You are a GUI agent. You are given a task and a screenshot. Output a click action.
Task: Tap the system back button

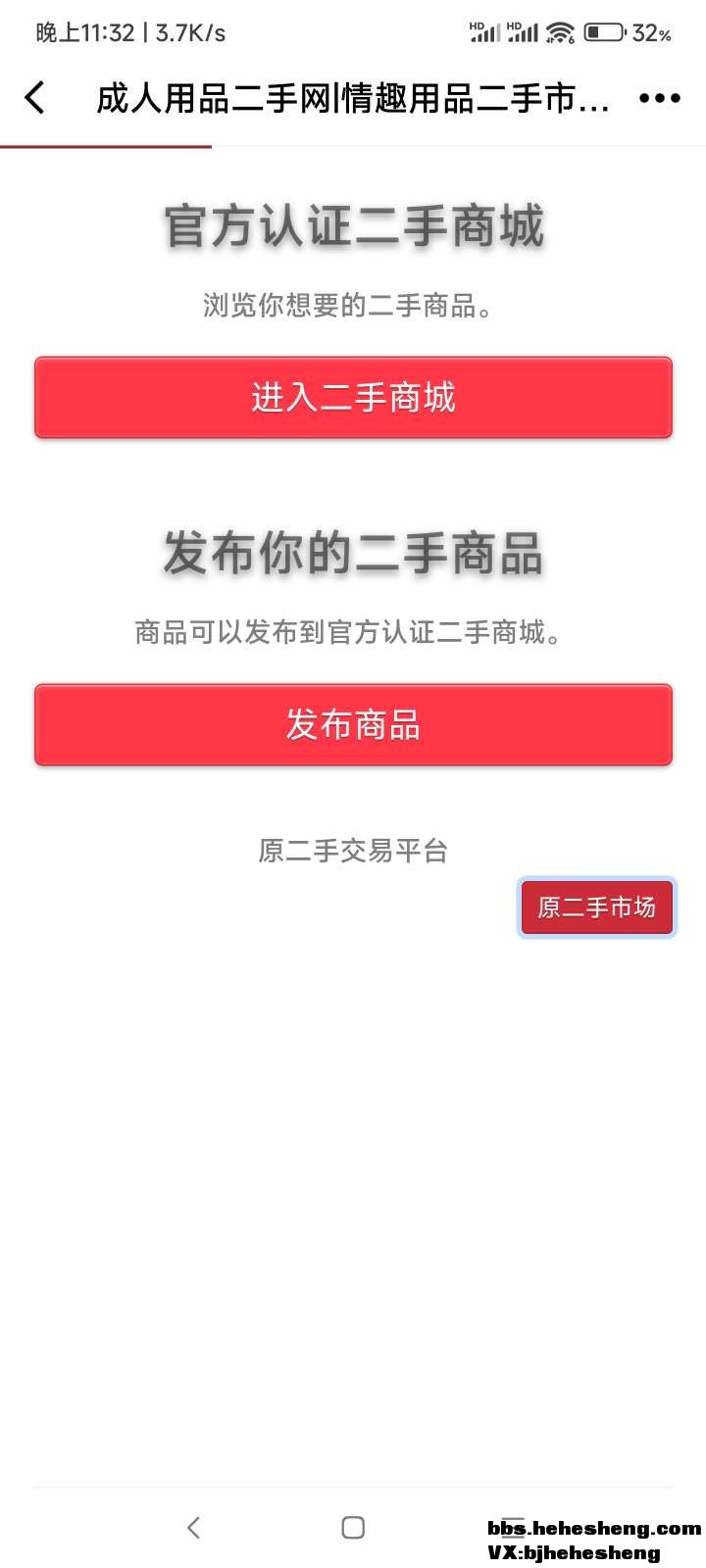(193, 1527)
